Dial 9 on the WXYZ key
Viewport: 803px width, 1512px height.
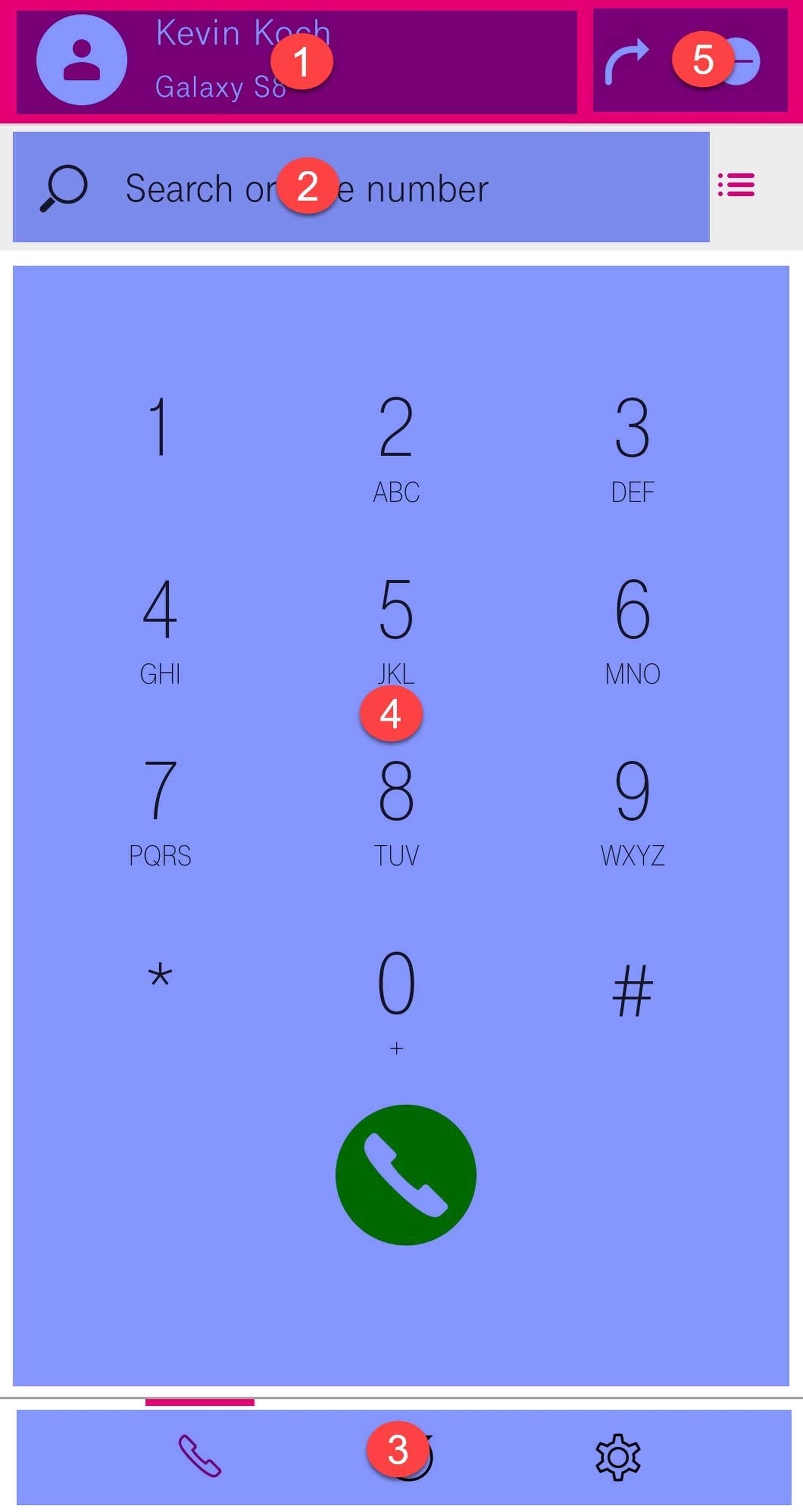tap(633, 811)
